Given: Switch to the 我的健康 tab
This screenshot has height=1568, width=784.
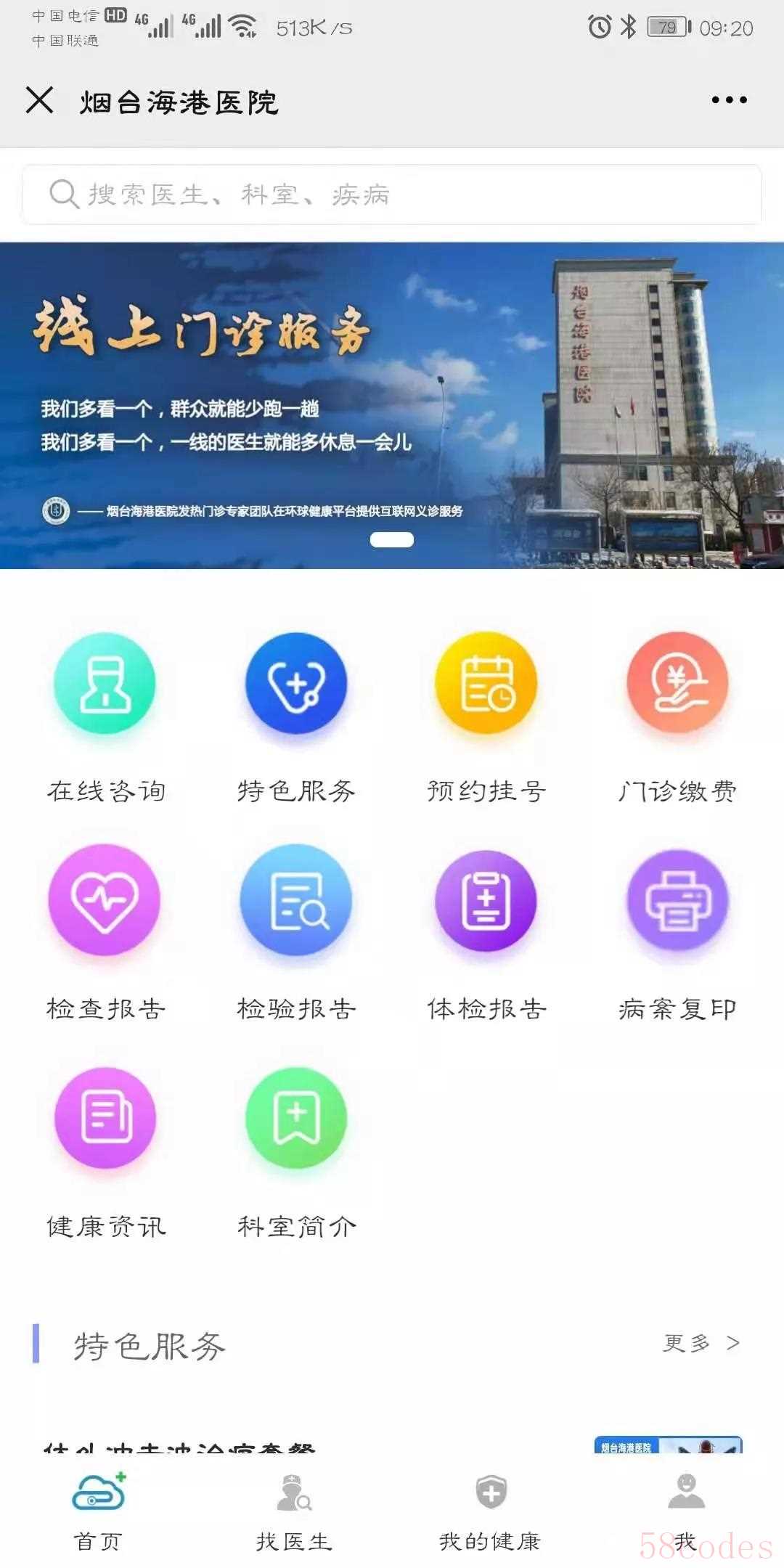Looking at the screenshot, I should tap(490, 1511).
